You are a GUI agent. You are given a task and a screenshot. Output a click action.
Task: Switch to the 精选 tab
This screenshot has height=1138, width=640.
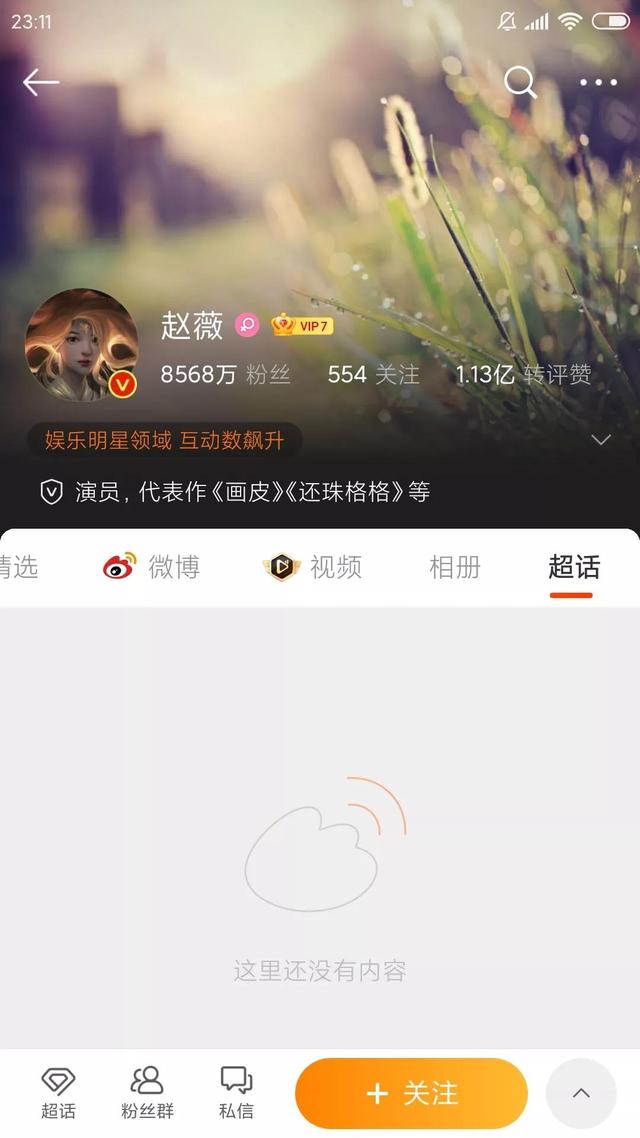(x=18, y=567)
